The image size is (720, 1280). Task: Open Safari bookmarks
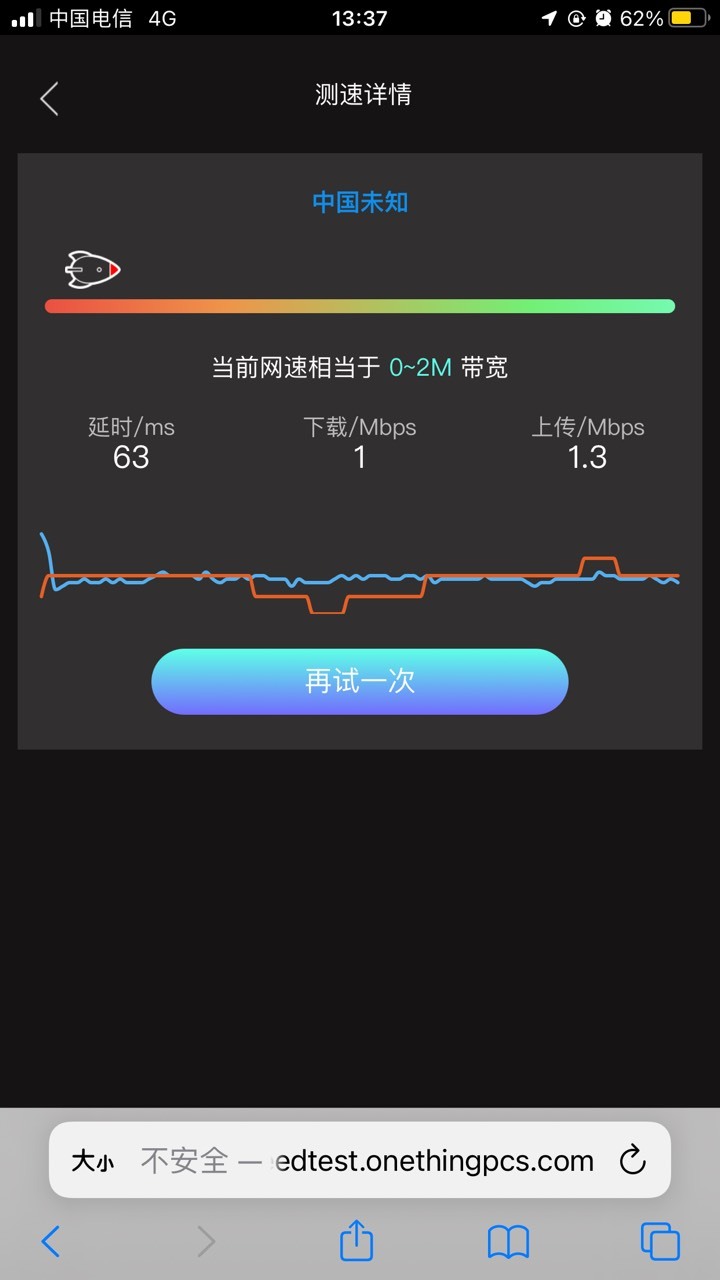point(508,1242)
